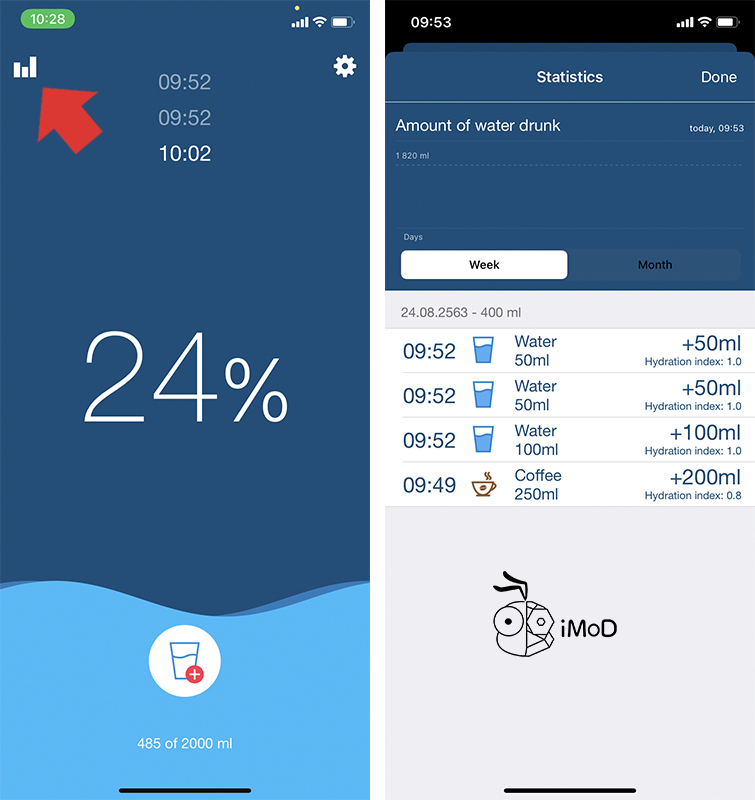Switch the chart to Month view
This screenshot has height=800, width=755.
click(x=655, y=265)
